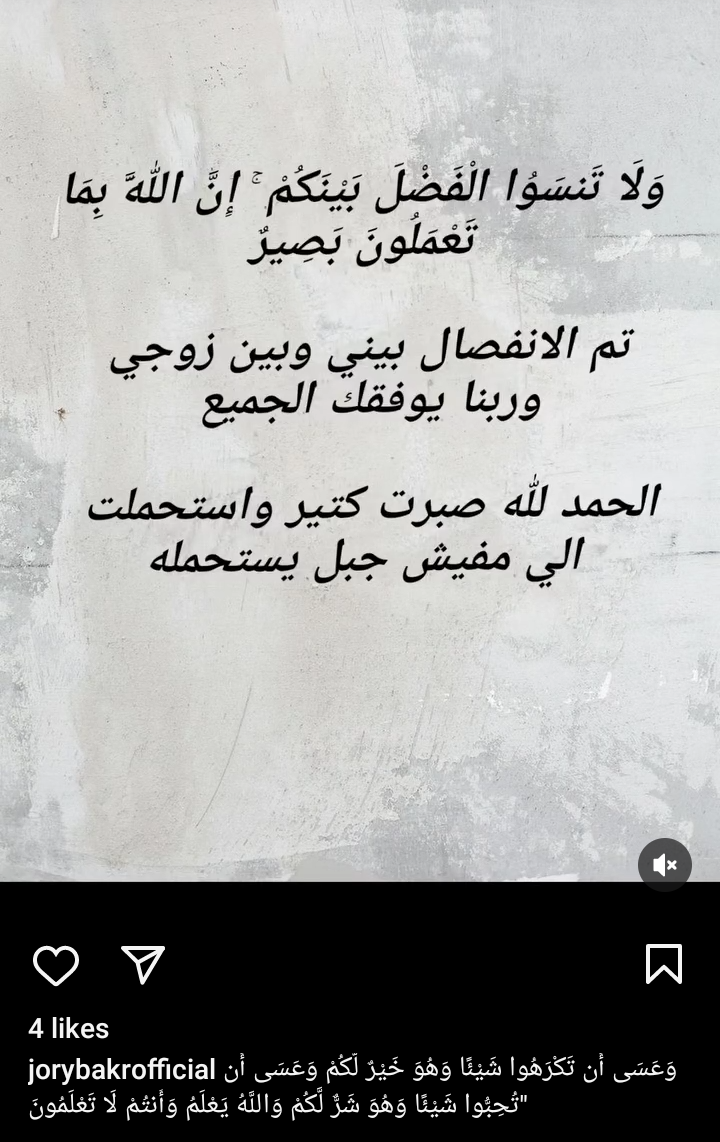Open the jorybakrofficial profile
The height and width of the screenshot is (1142, 720).
click(x=122, y=1068)
